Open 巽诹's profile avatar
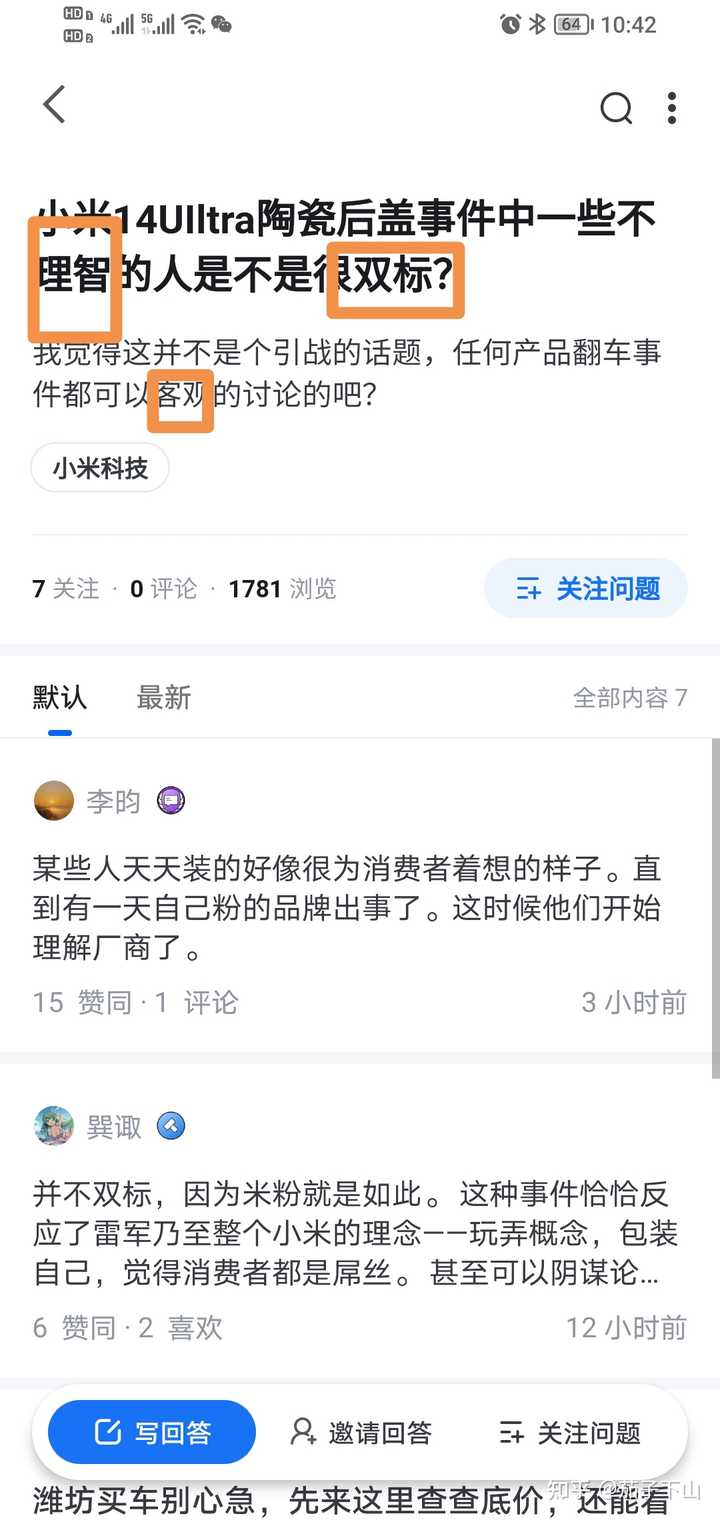 (x=54, y=1126)
